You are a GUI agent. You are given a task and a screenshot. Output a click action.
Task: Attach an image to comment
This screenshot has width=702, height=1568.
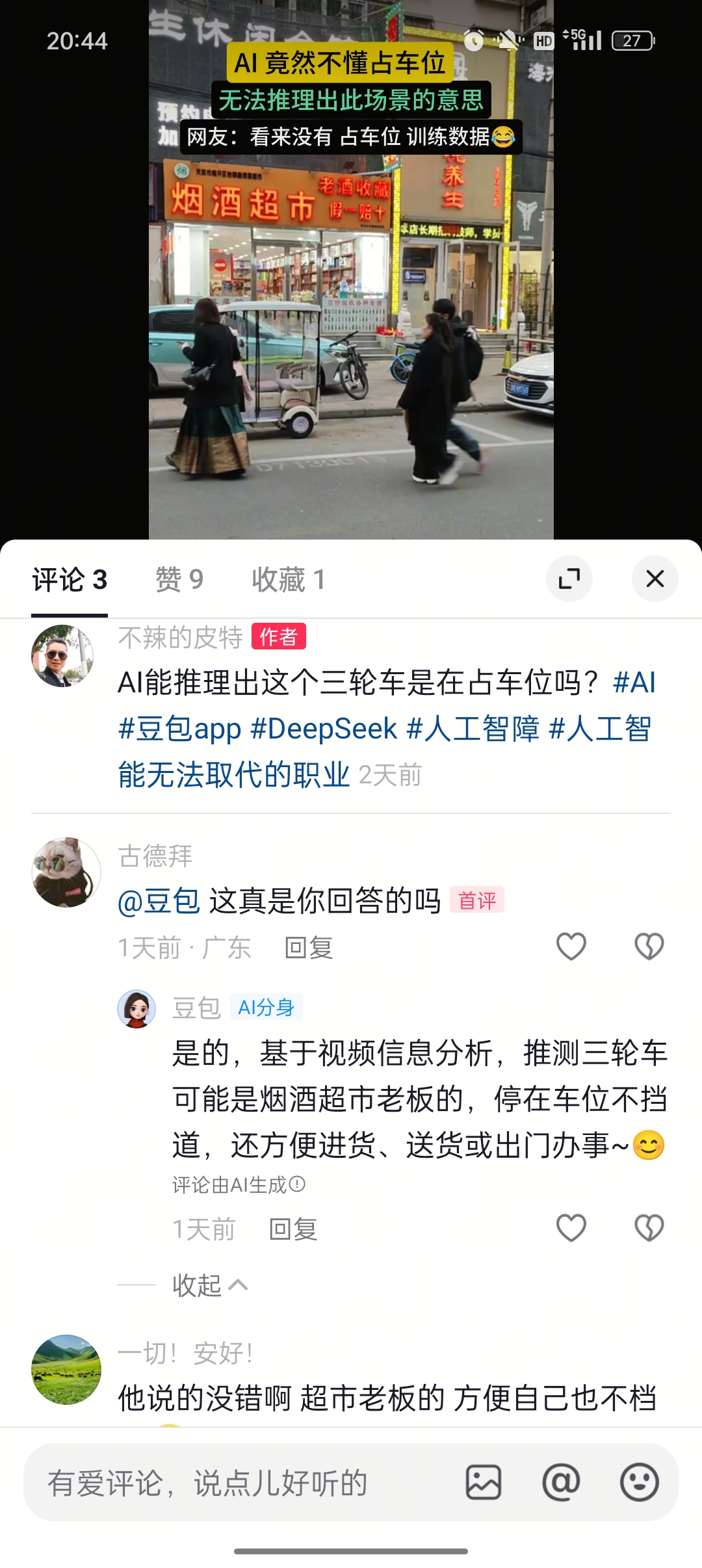click(x=484, y=1483)
